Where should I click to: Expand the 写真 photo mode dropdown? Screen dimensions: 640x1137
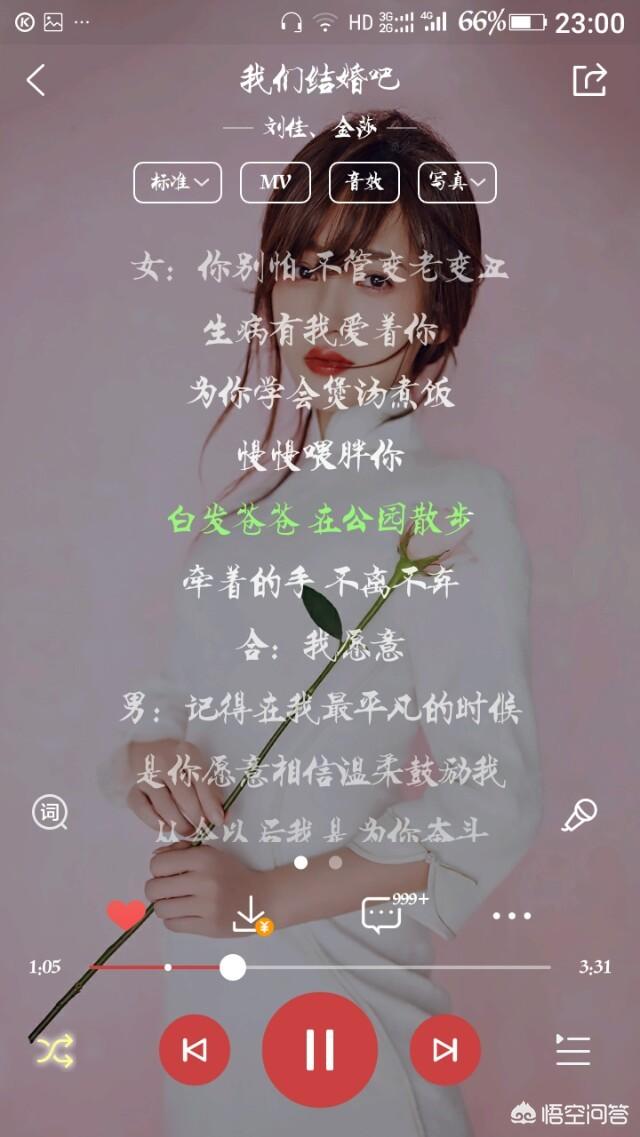(x=457, y=182)
